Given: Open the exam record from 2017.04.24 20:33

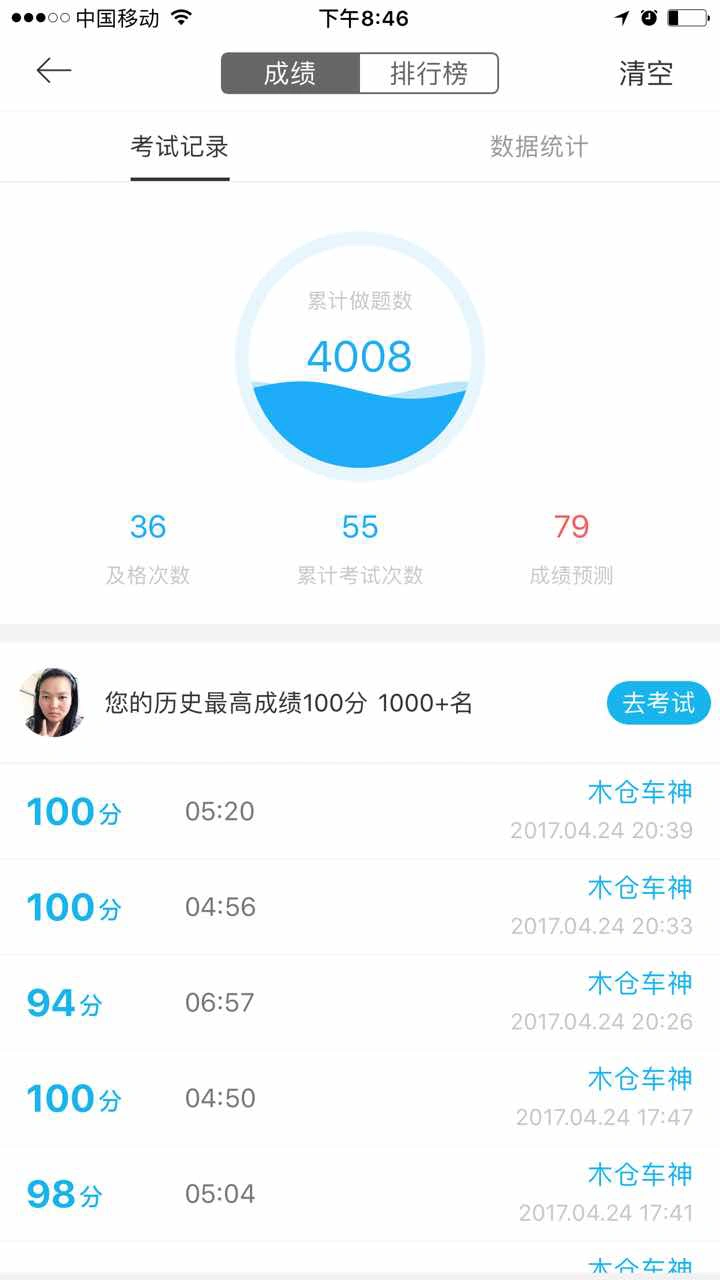Looking at the screenshot, I should [360, 907].
